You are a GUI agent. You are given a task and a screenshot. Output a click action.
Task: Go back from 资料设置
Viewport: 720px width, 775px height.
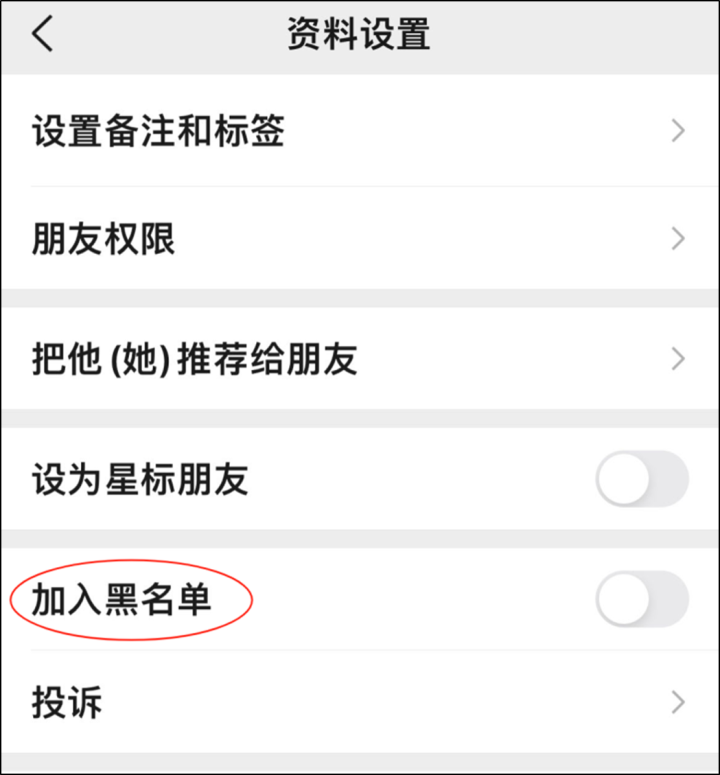point(42,35)
